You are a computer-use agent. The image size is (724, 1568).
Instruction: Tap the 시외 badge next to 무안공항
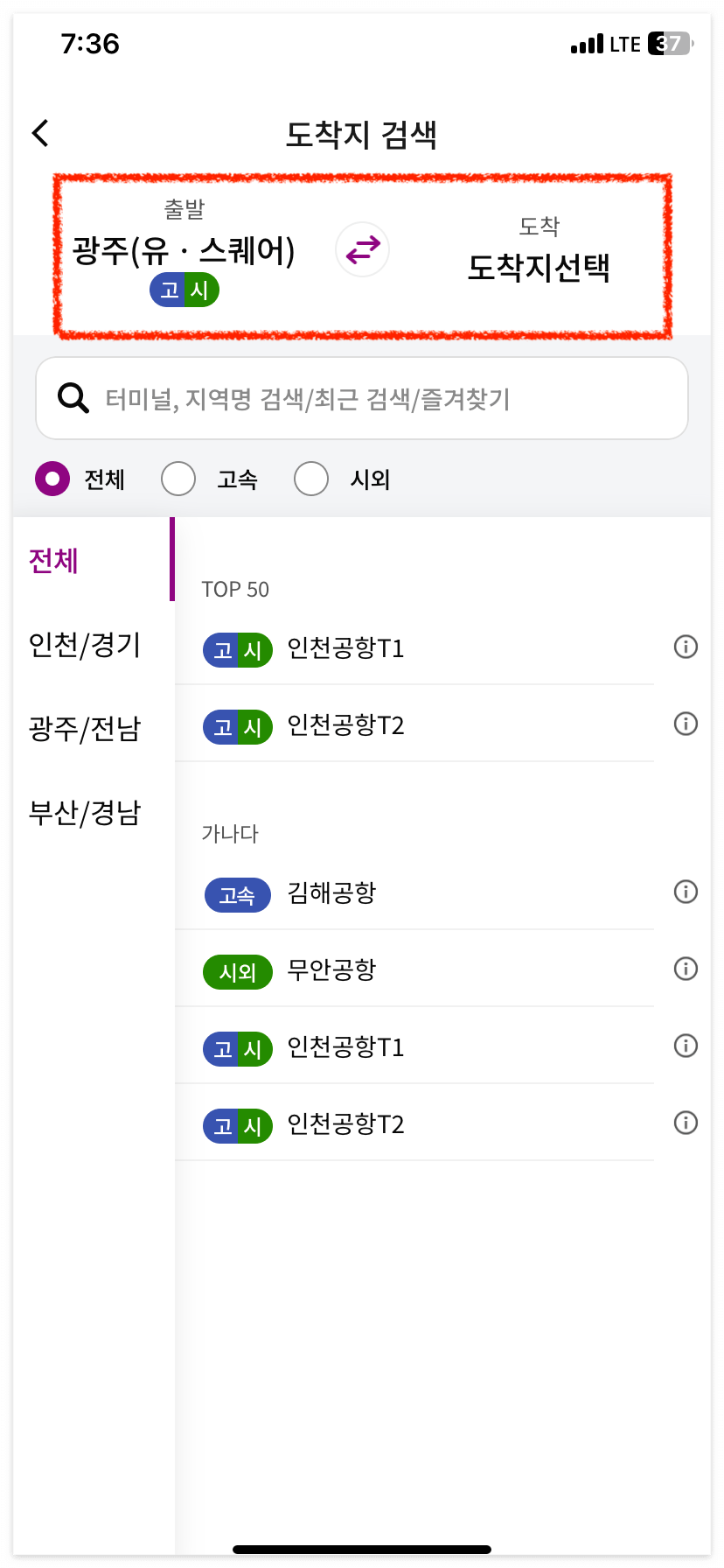coord(237,971)
